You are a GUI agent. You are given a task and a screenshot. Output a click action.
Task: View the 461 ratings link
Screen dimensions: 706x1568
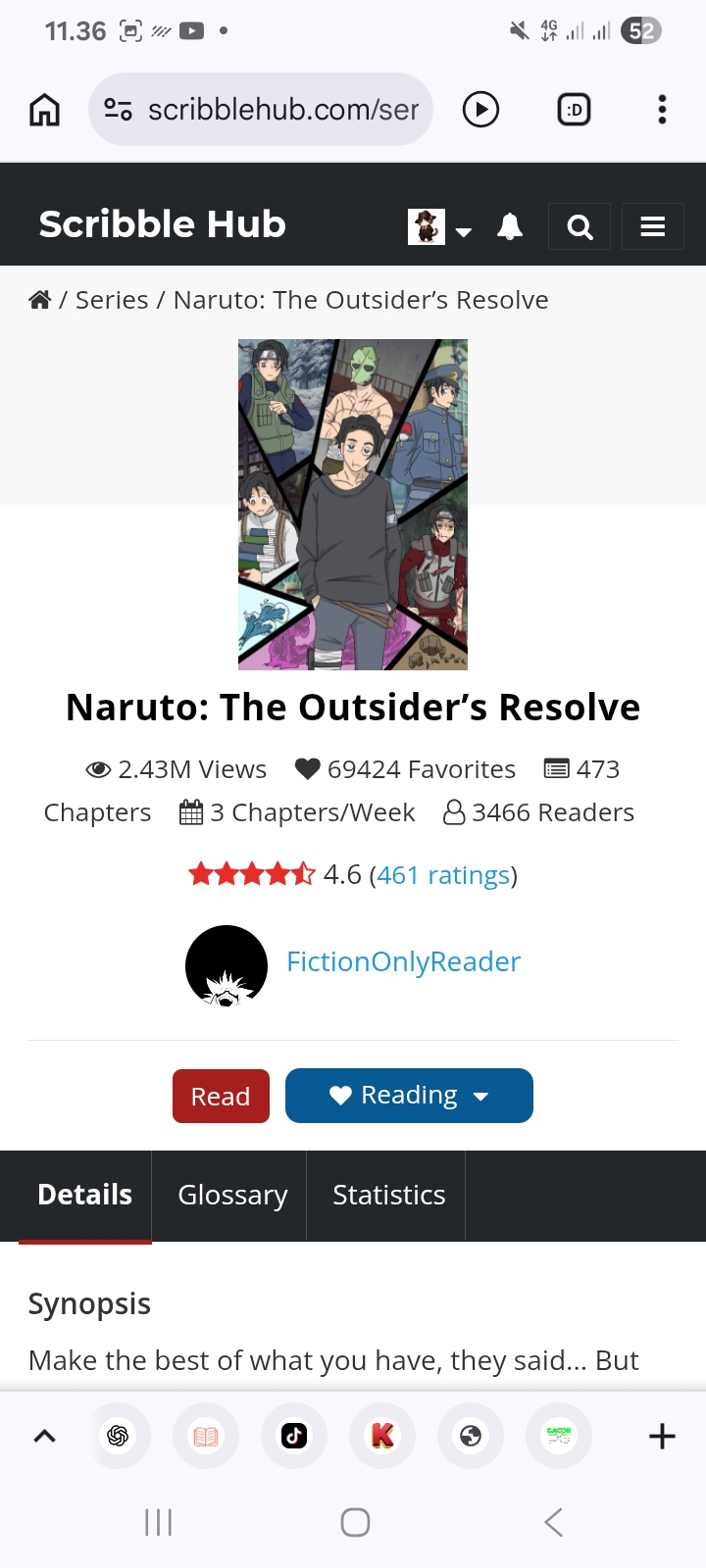443,874
